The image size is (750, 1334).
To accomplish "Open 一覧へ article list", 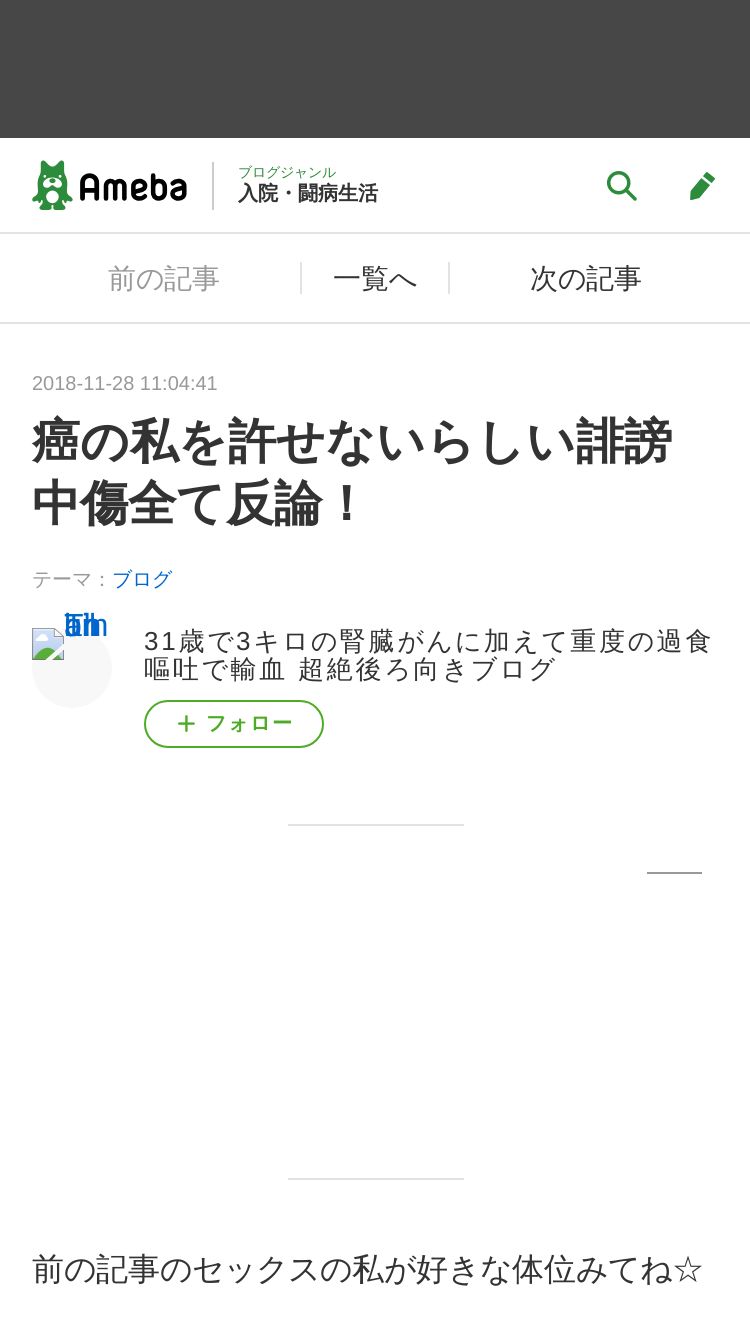I will point(375,279).
